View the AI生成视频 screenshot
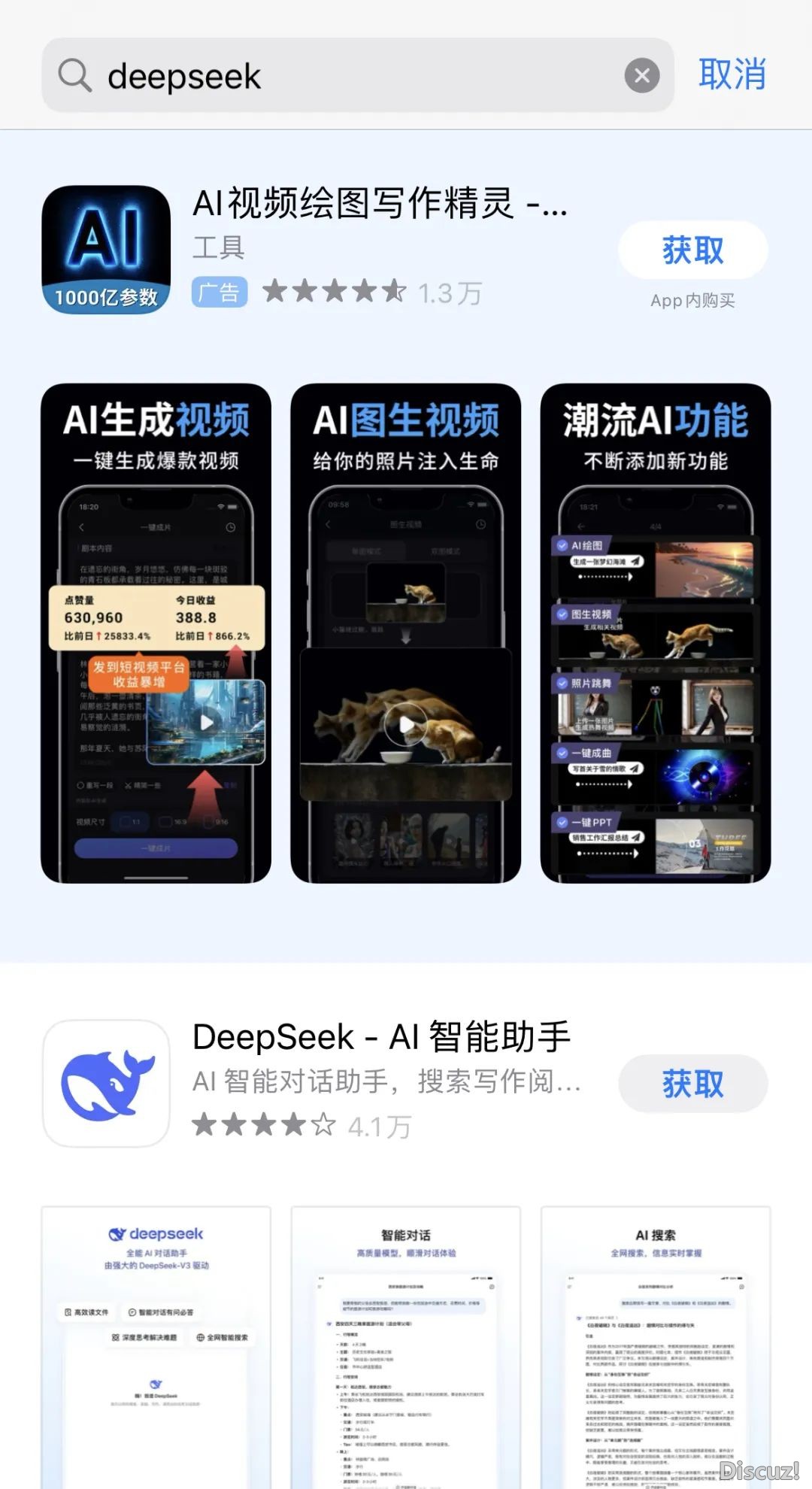Viewport: 812px width, 1489px height. (156, 633)
